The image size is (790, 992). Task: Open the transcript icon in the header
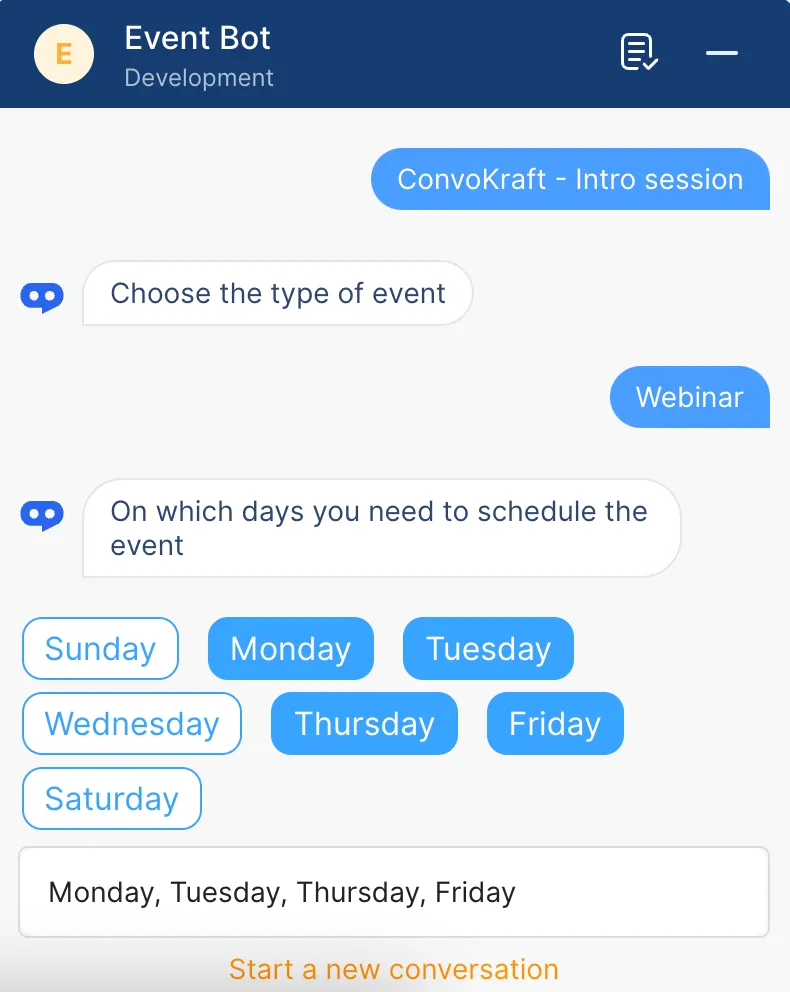(639, 52)
